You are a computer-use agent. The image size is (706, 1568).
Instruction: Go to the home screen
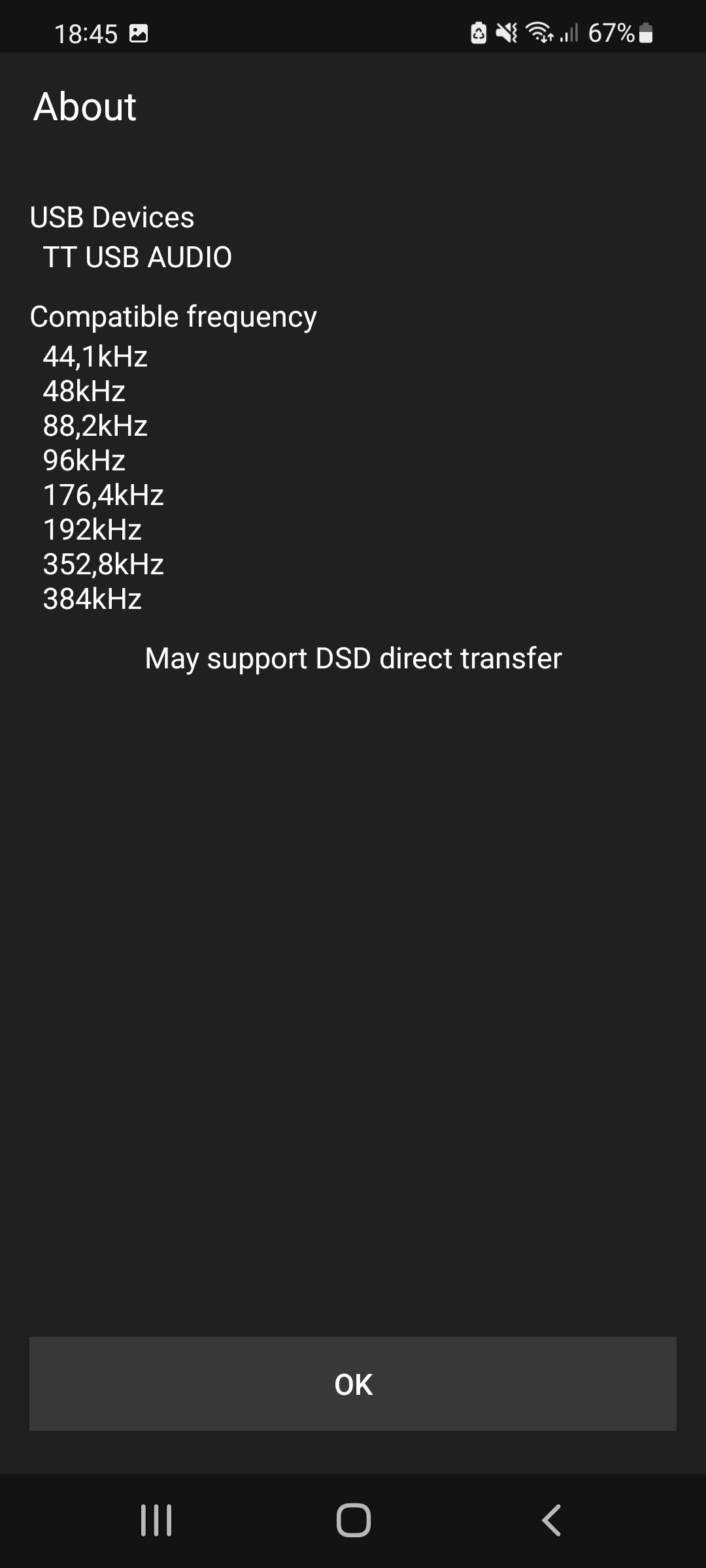point(353,1520)
